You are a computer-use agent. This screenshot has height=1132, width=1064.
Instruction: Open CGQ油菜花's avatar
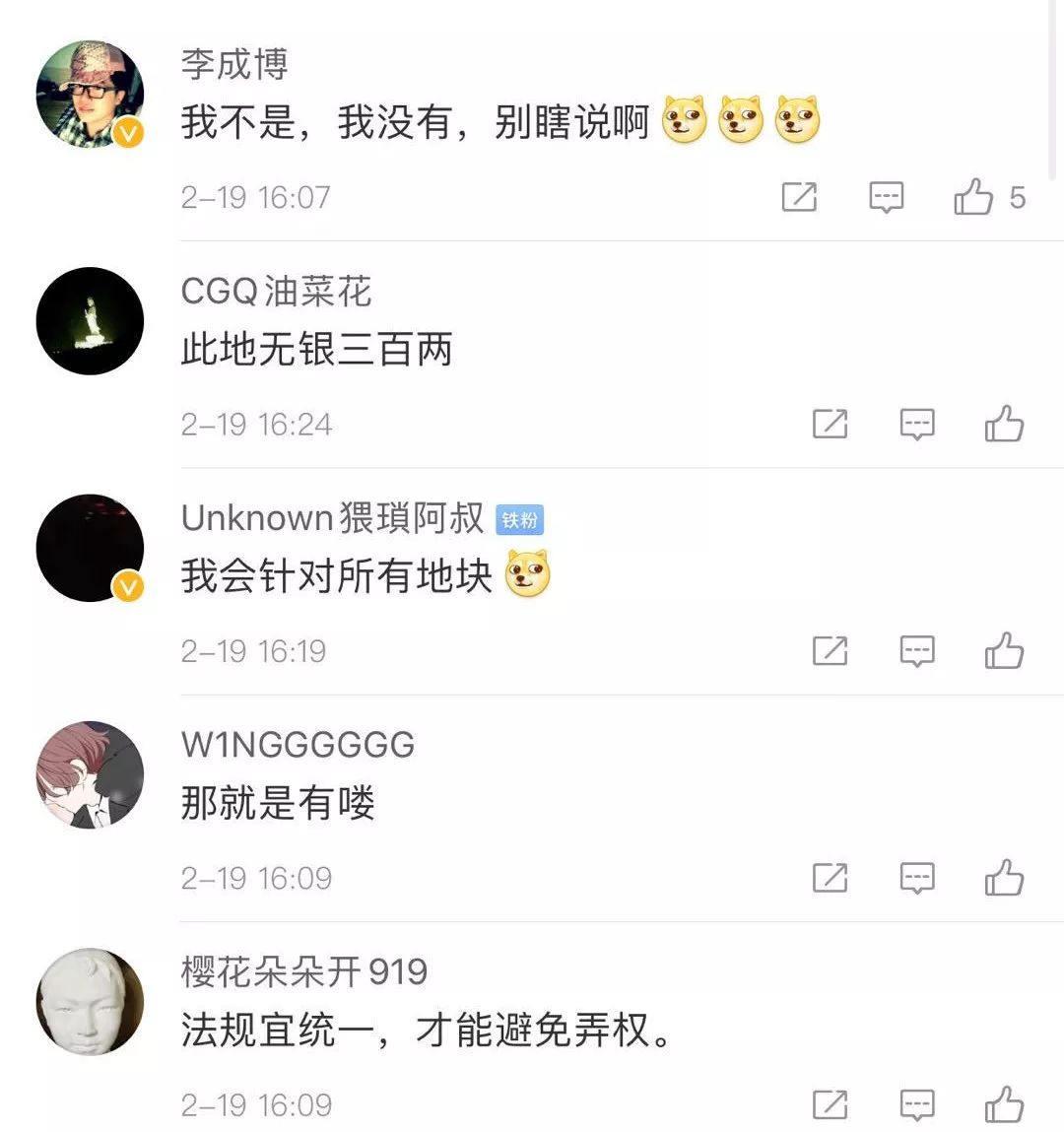(x=90, y=321)
